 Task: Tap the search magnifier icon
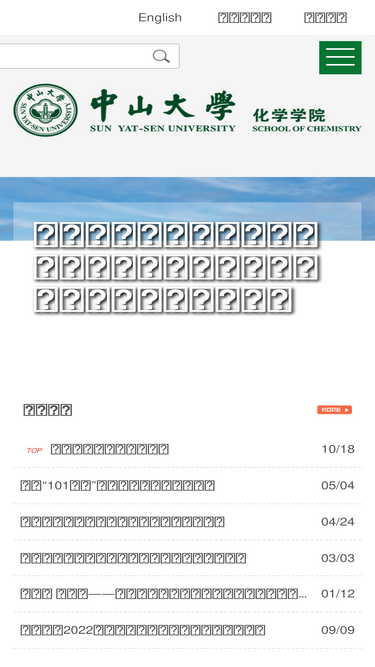161,56
